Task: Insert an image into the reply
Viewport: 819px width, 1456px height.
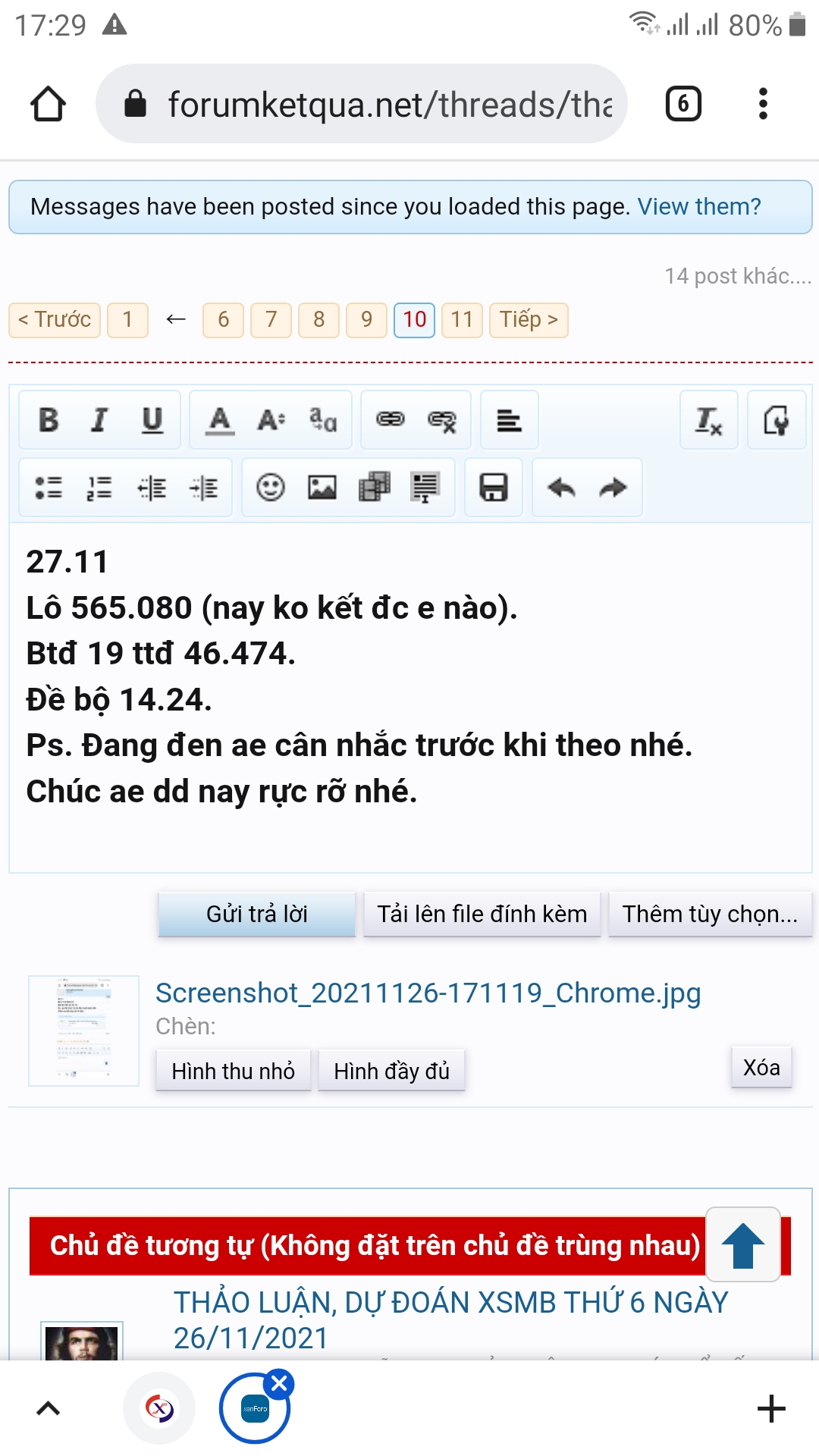Action: tap(322, 487)
